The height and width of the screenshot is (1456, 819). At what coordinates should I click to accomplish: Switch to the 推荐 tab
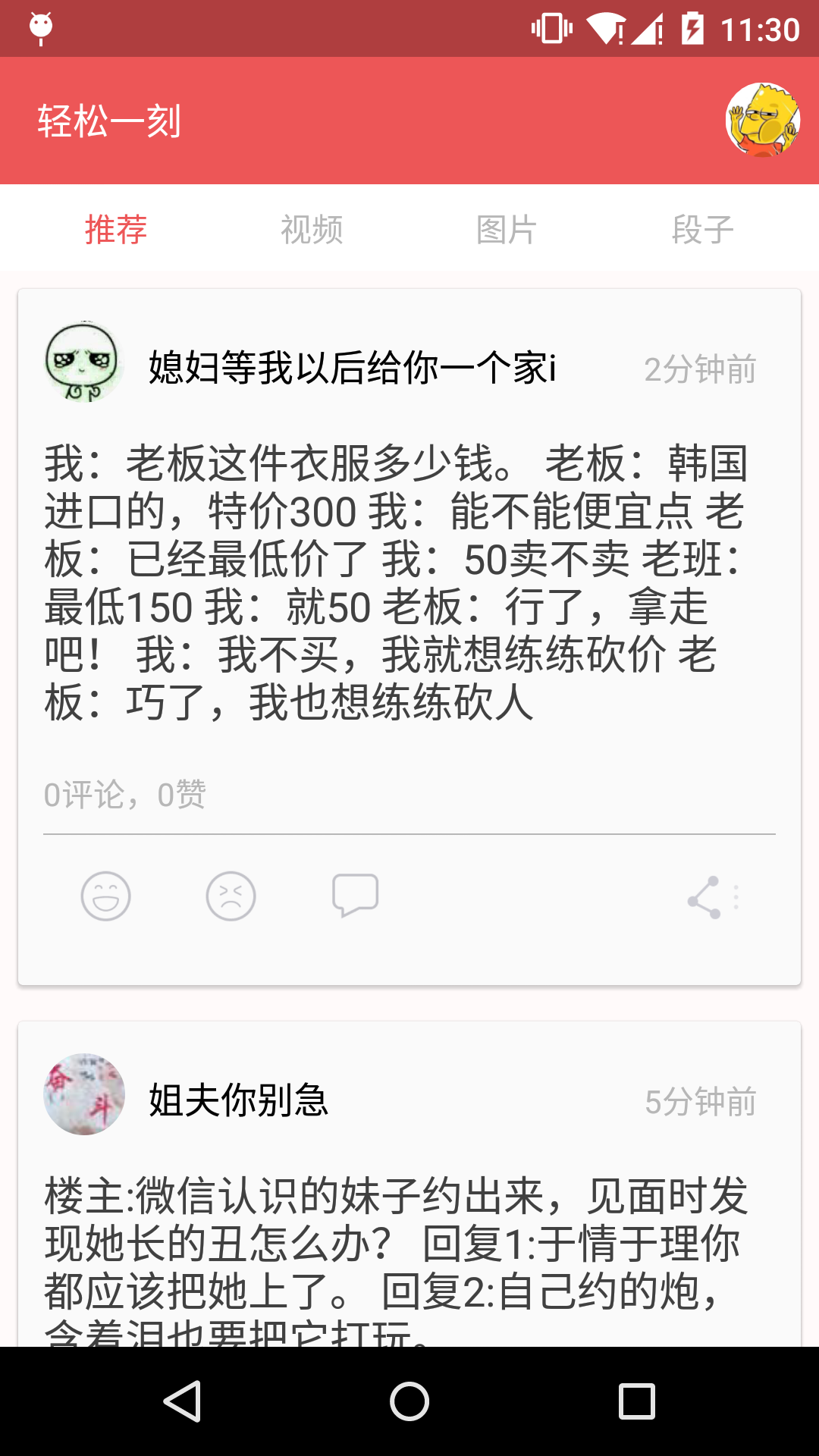click(115, 229)
